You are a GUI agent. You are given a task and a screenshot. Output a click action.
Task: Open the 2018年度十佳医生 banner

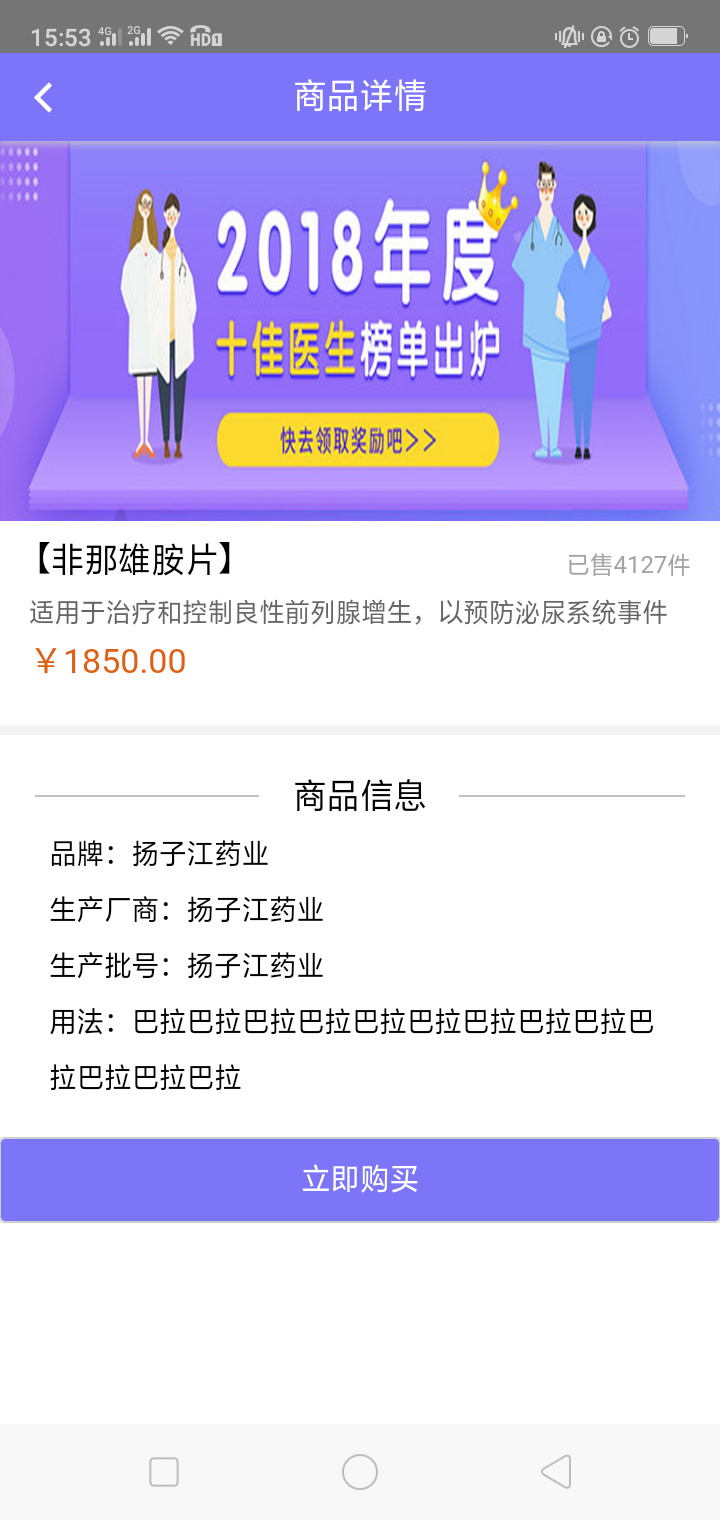[x=360, y=330]
